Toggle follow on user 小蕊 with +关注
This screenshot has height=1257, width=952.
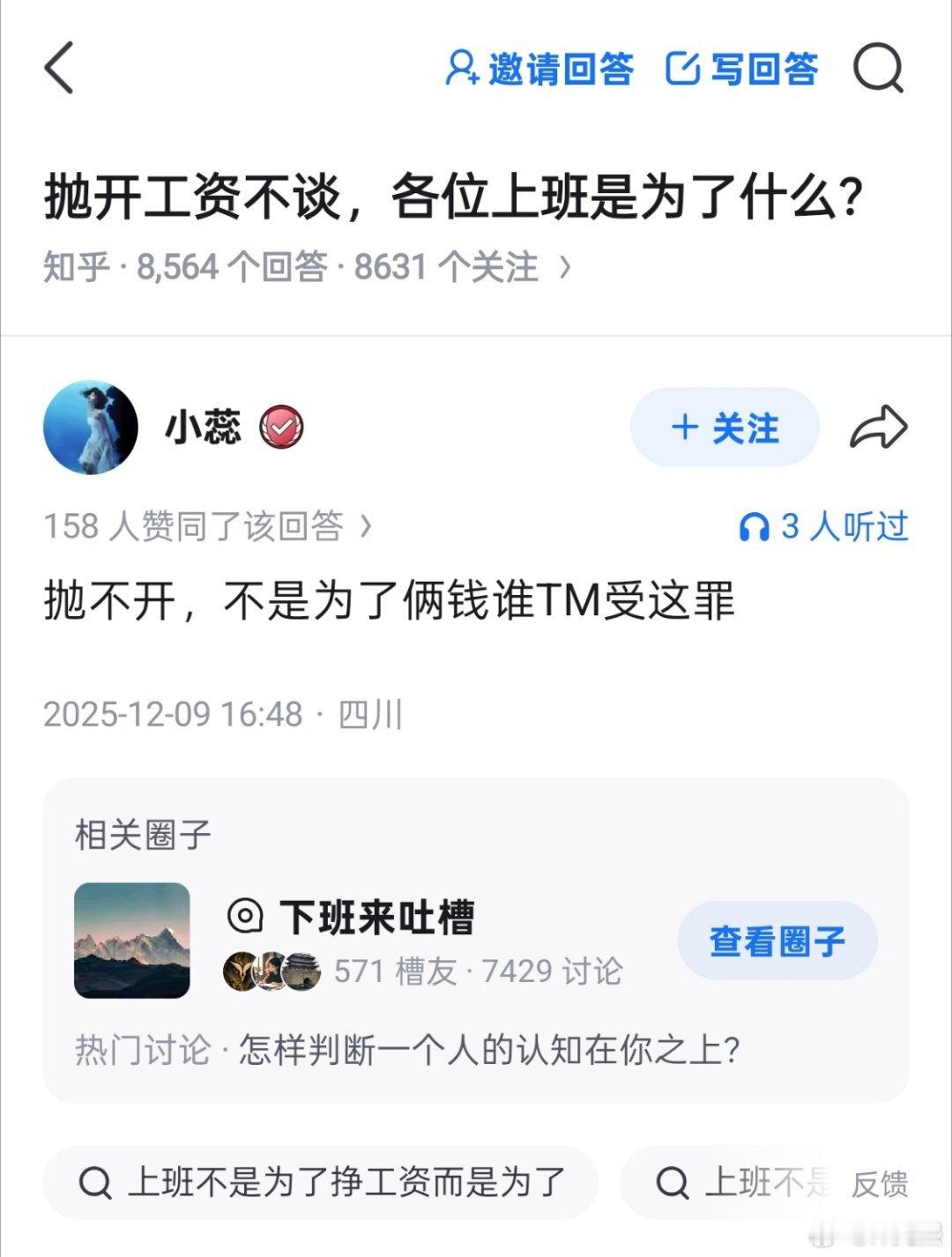point(725,427)
